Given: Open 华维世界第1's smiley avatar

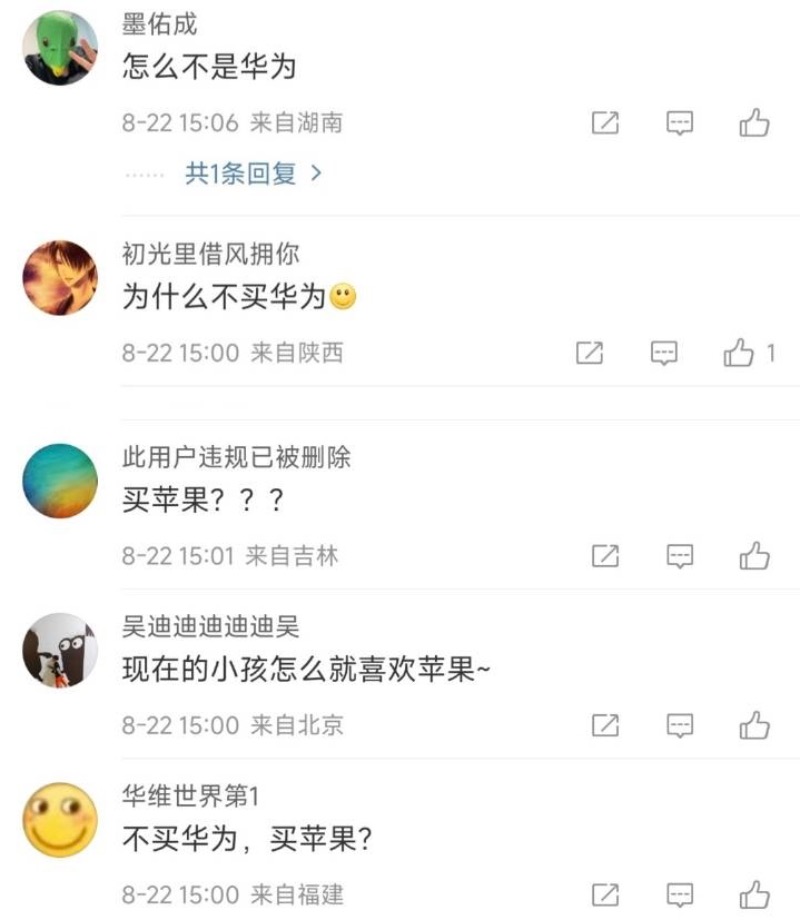Looking at the screenshot, I should pos(60,819).
